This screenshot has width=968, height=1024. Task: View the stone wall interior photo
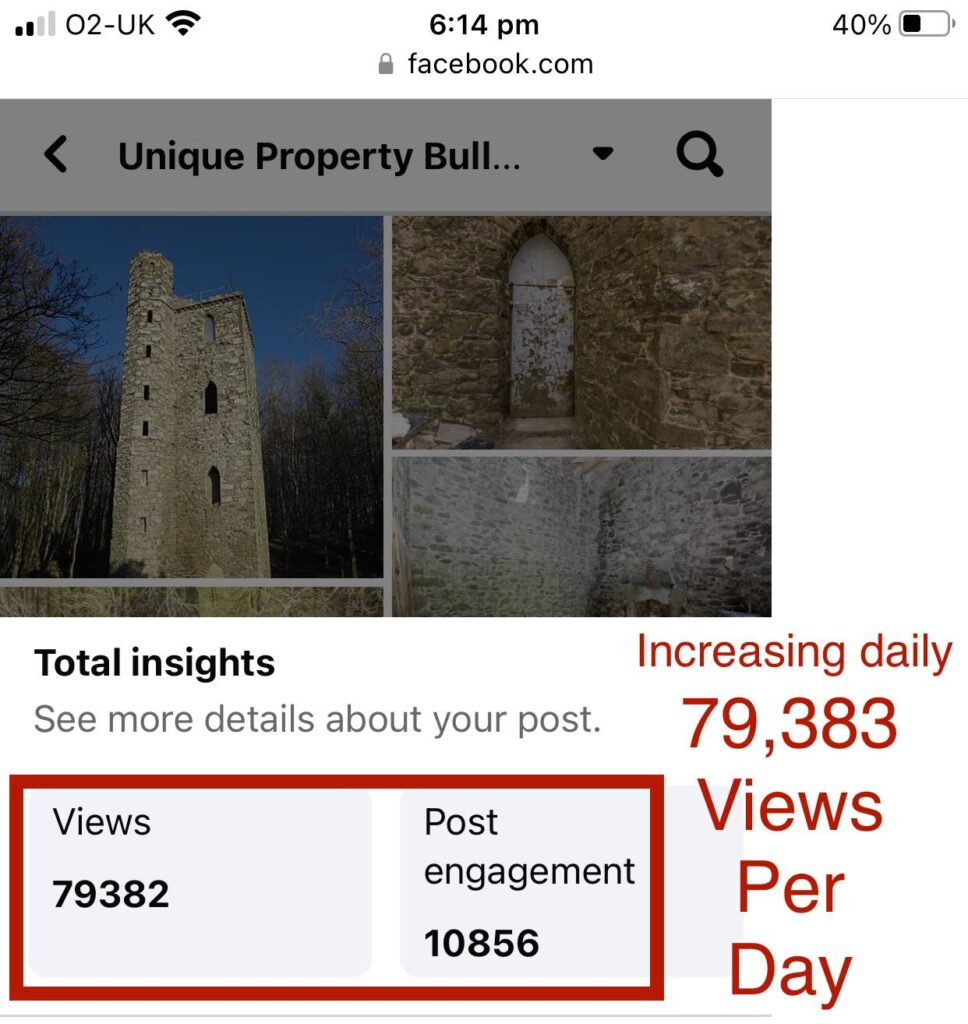(581, 535)
